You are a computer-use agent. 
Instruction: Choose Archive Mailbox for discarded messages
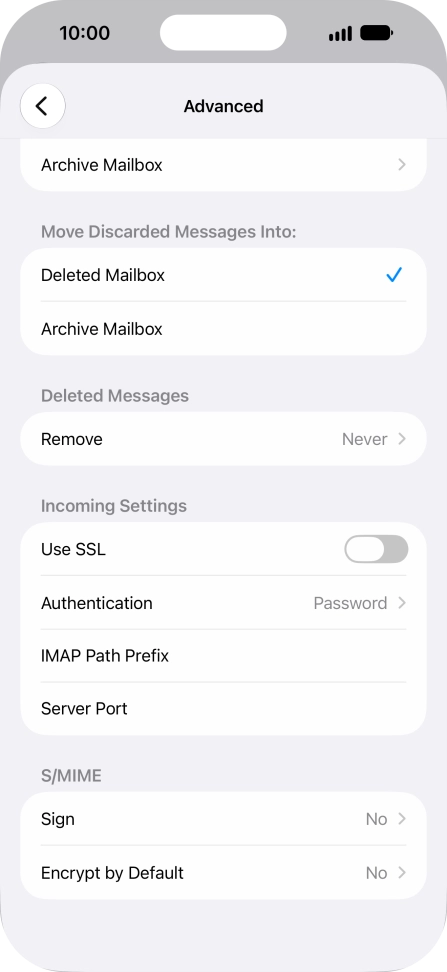pos(223,329)
